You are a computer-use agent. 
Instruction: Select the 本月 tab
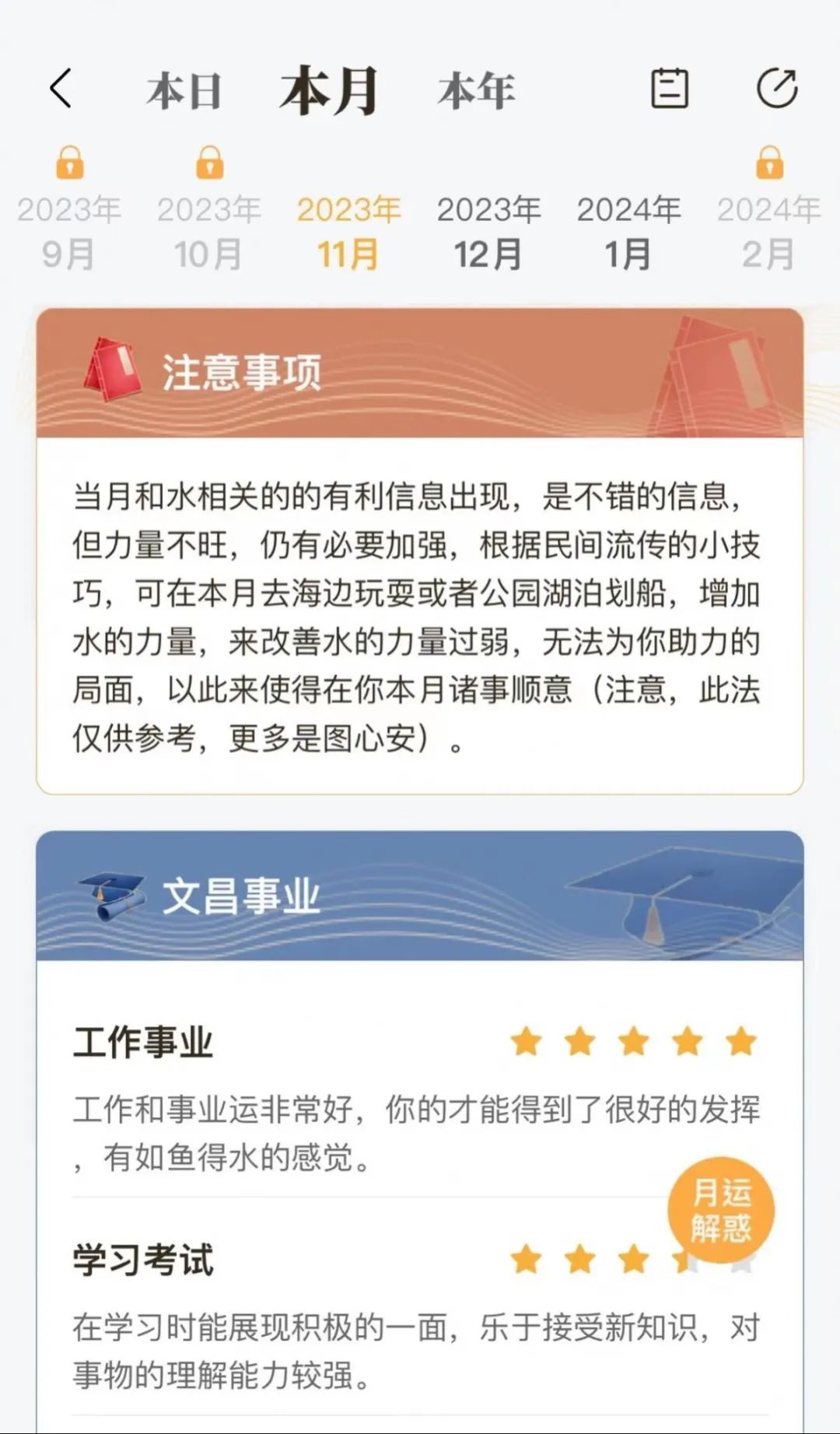330,91
